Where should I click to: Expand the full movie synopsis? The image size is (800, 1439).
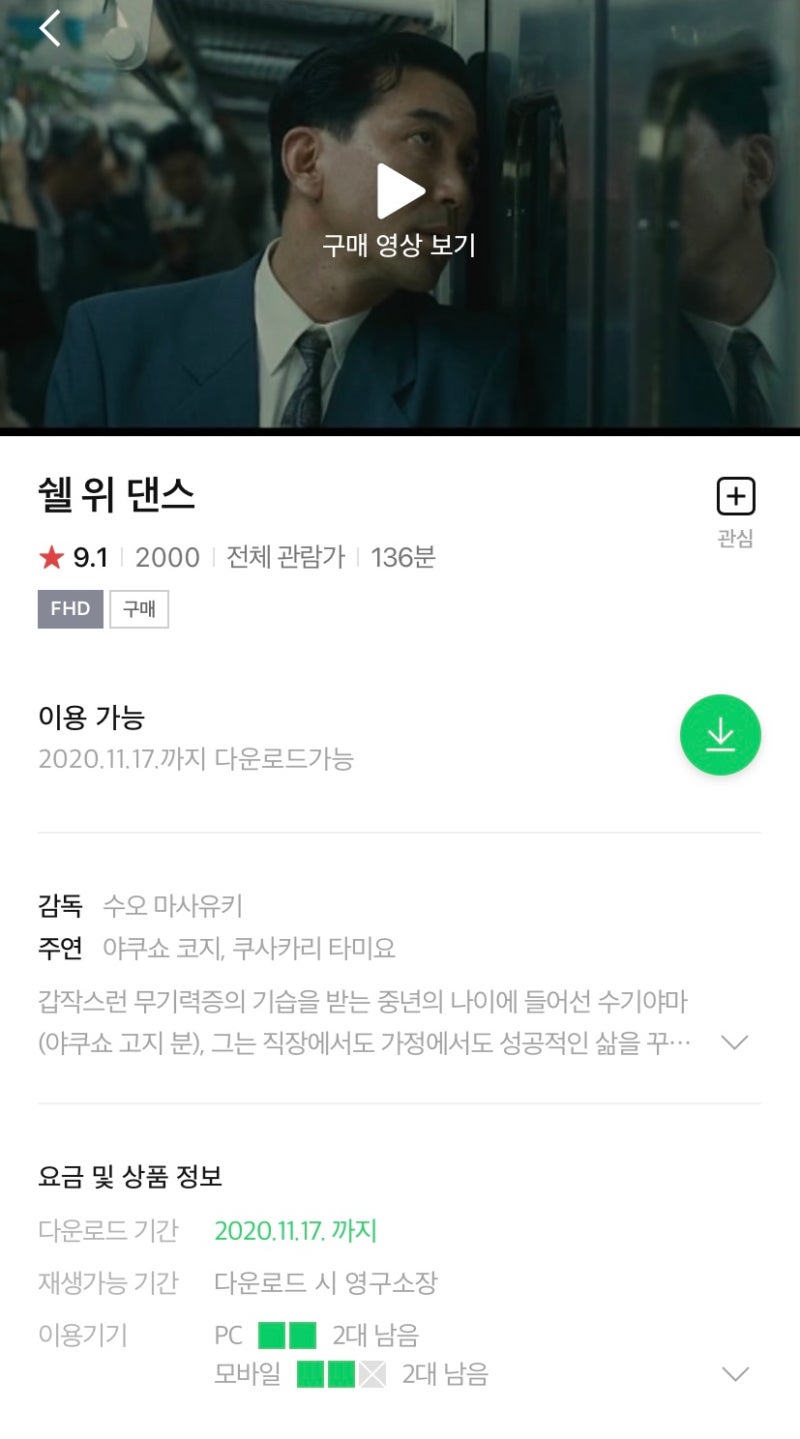pyautogui.click(x=735, y=1043)
